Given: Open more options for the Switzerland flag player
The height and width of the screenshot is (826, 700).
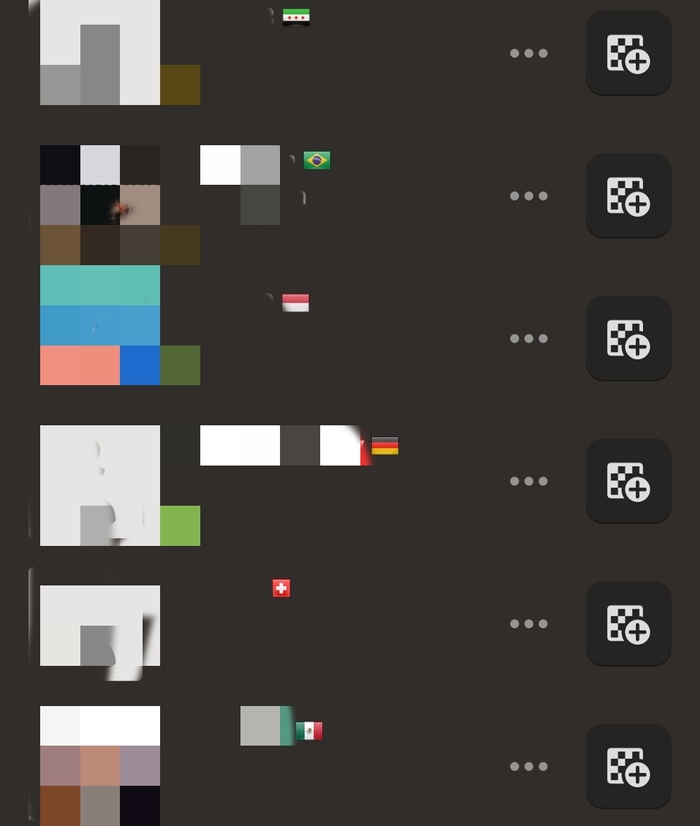Looking at the screenshot, I should 529,624.
